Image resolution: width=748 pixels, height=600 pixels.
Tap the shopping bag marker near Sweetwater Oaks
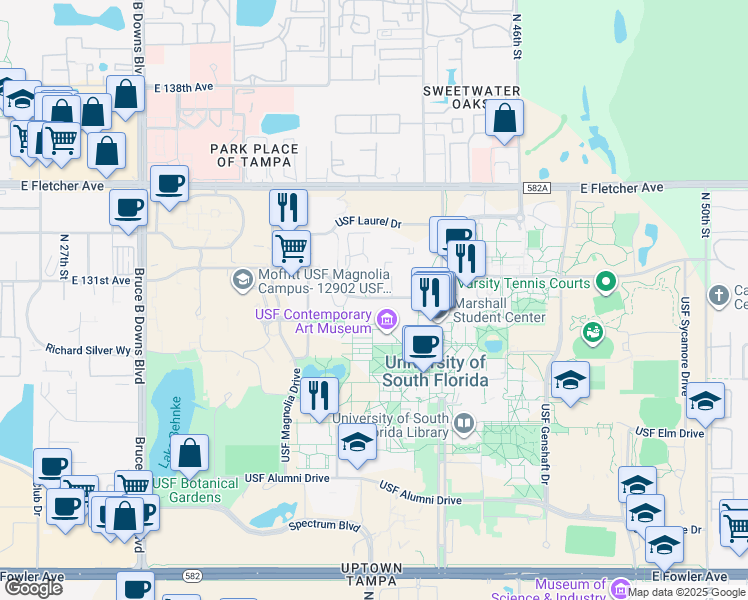(x=505, y=120)
